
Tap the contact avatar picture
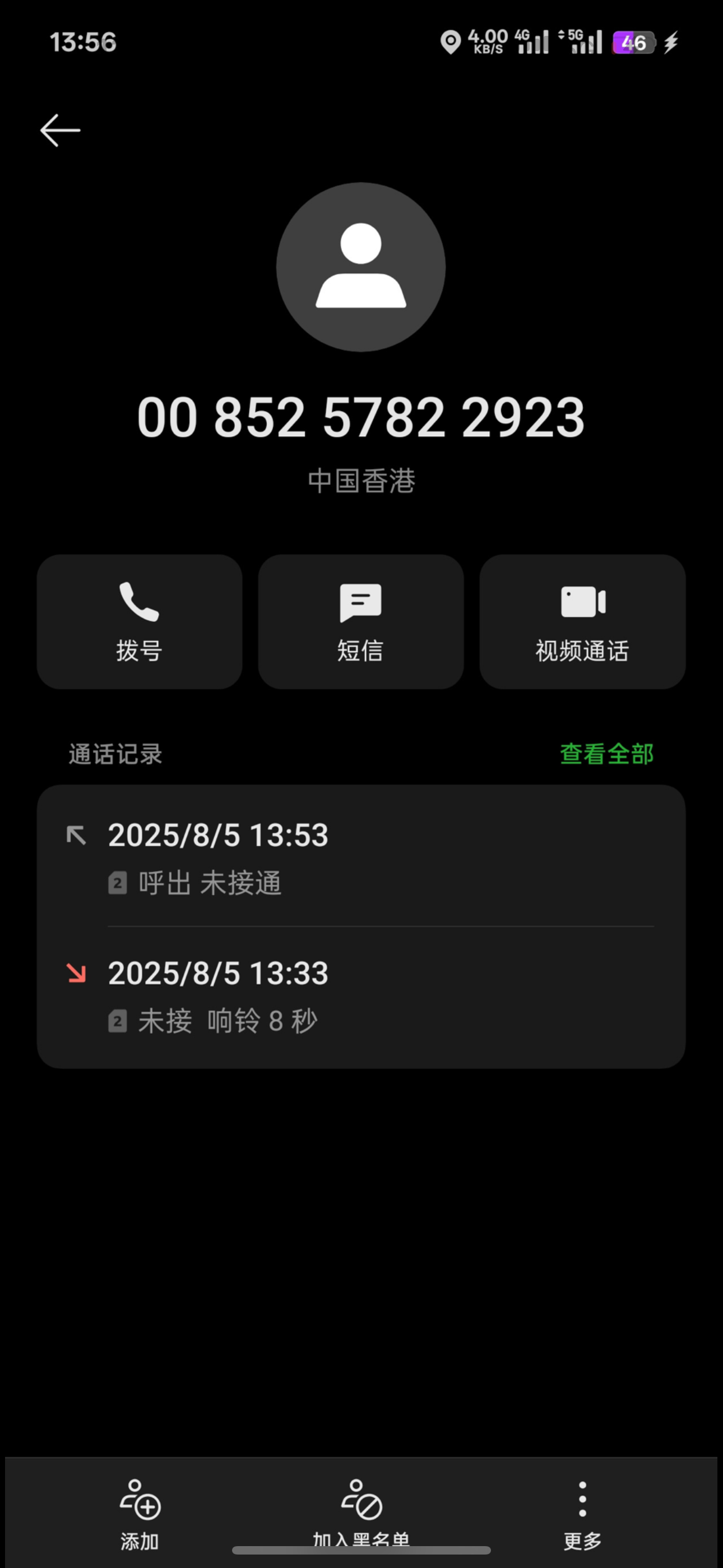pyautogui.click(x=361, y=267)
